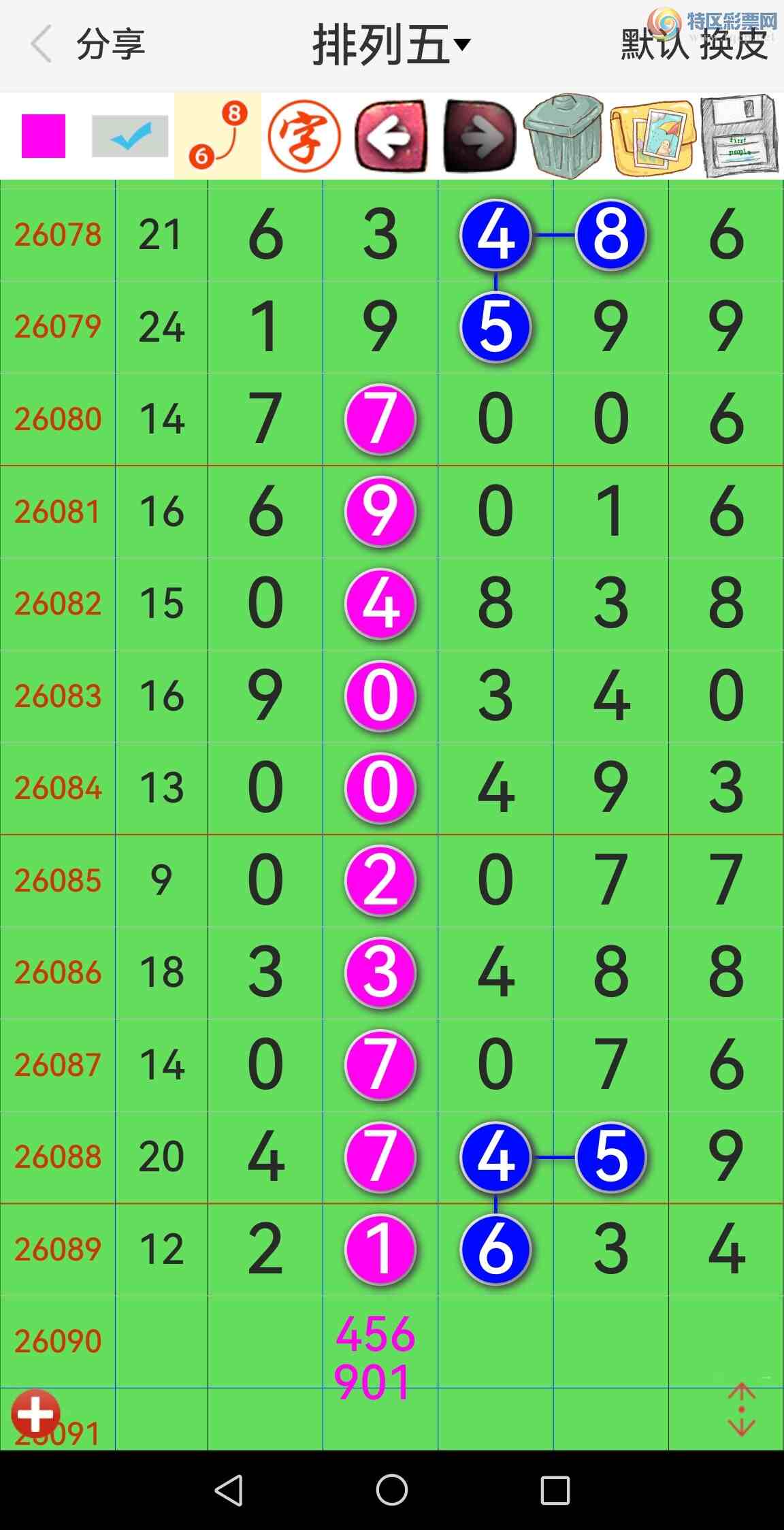Step back using the left arrow icon
The width and height of the screenshot is (784, 1530).
[391, 135]
